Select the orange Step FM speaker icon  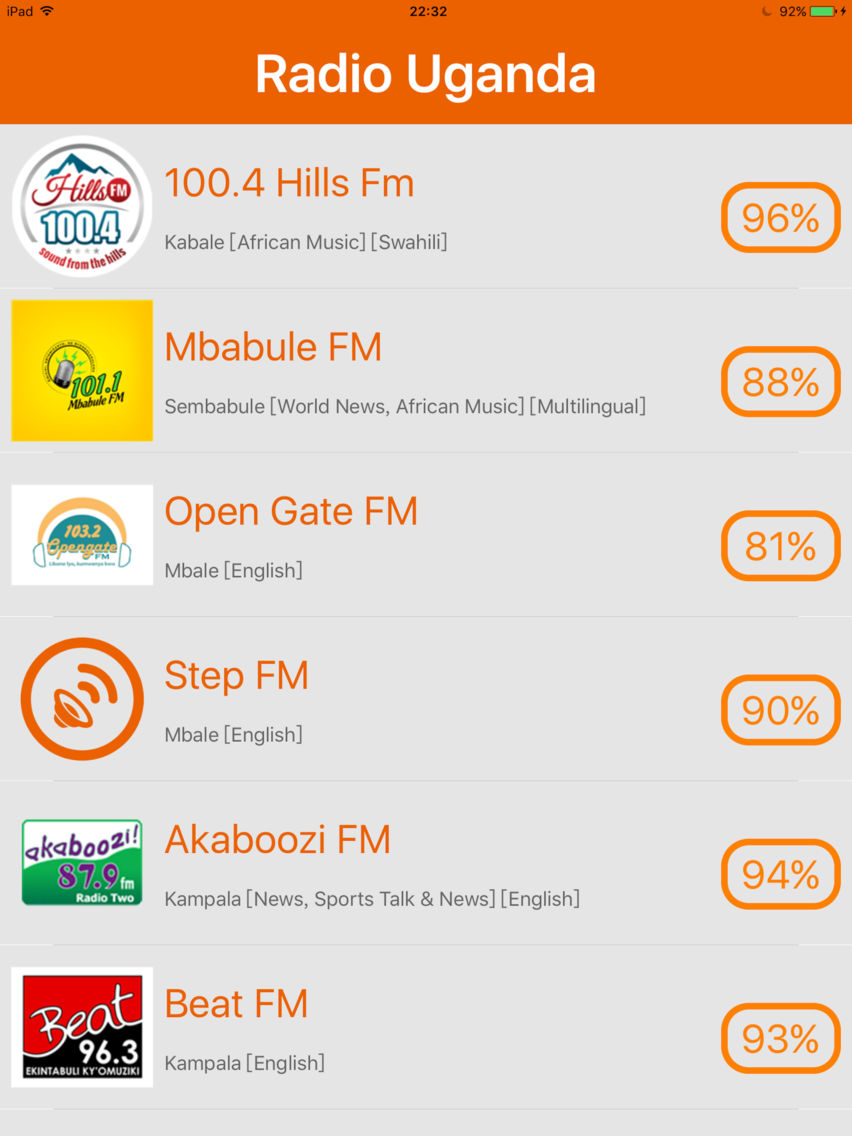[x=81, y=698]
